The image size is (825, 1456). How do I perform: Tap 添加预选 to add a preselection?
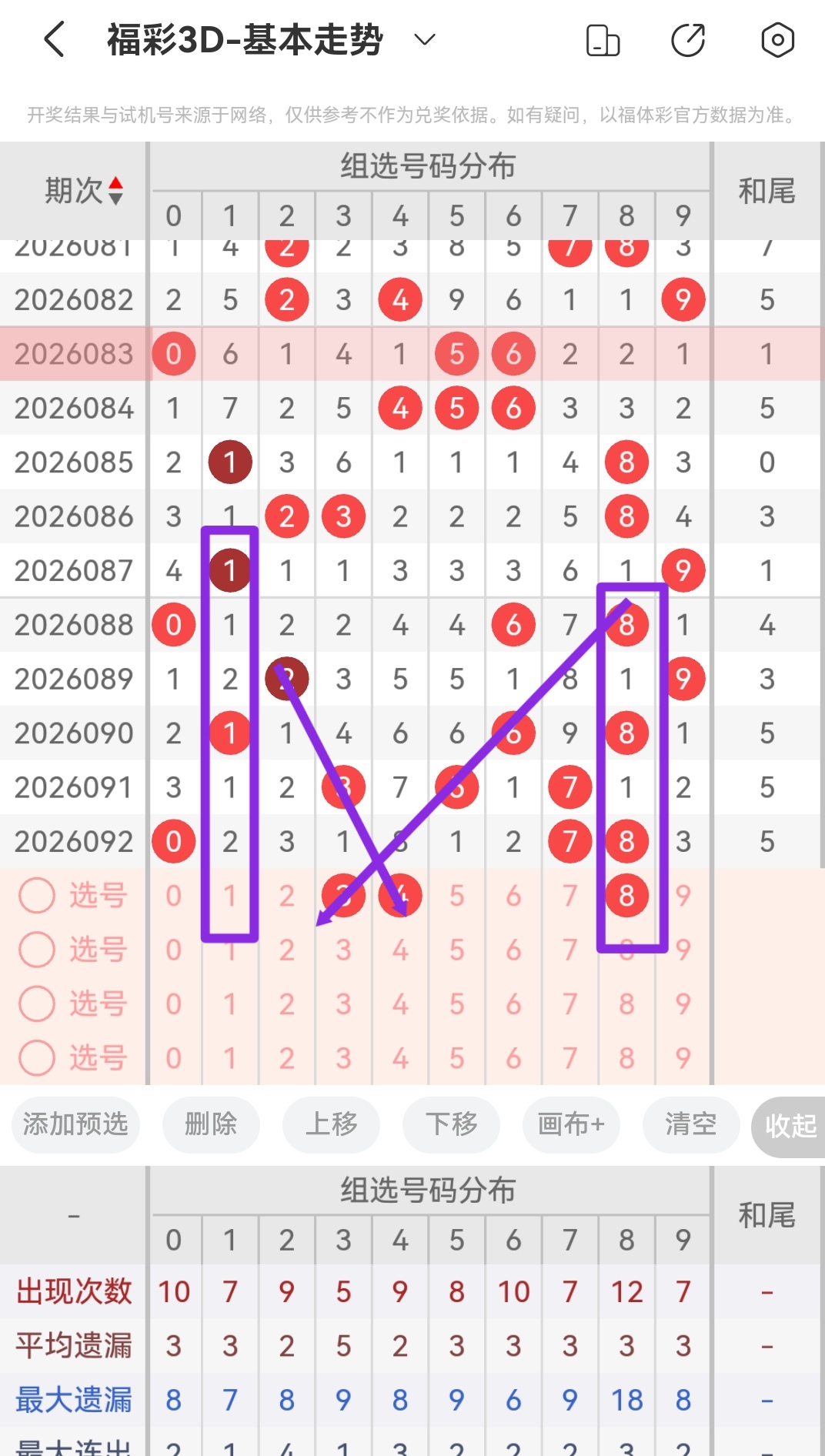[75, 1125]
